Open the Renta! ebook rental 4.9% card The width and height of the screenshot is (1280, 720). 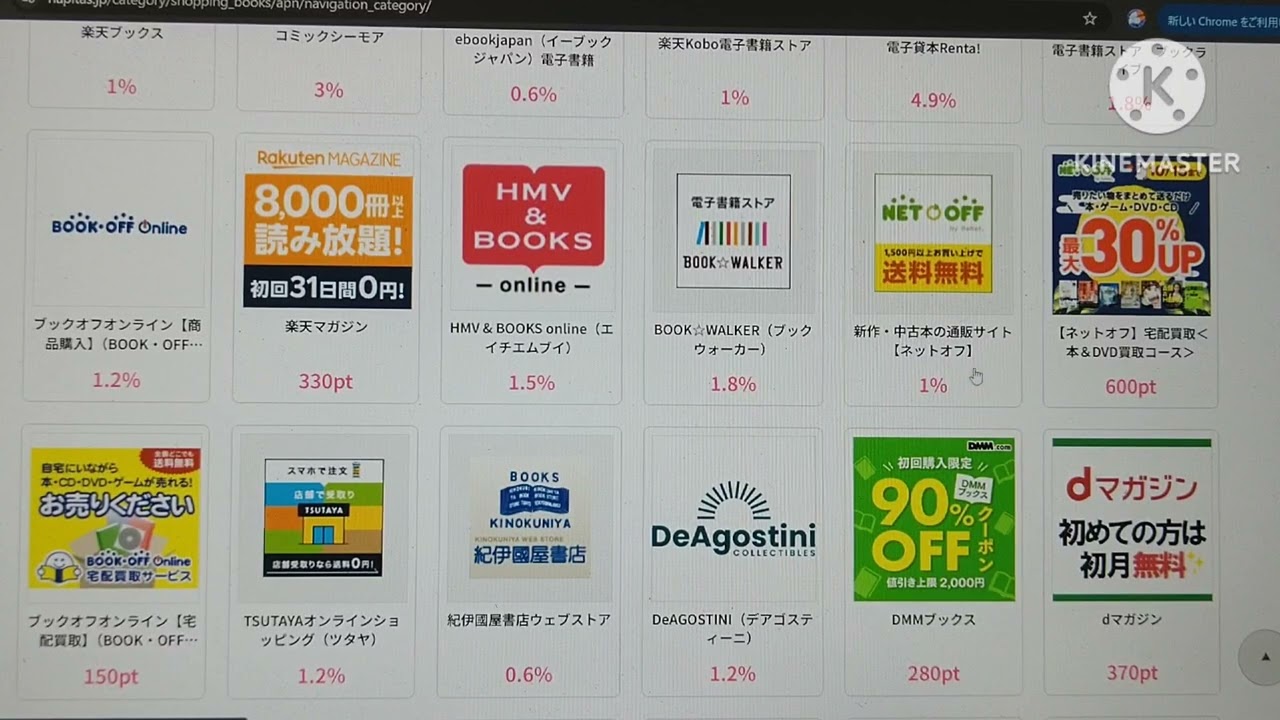[x=933, y=72]
